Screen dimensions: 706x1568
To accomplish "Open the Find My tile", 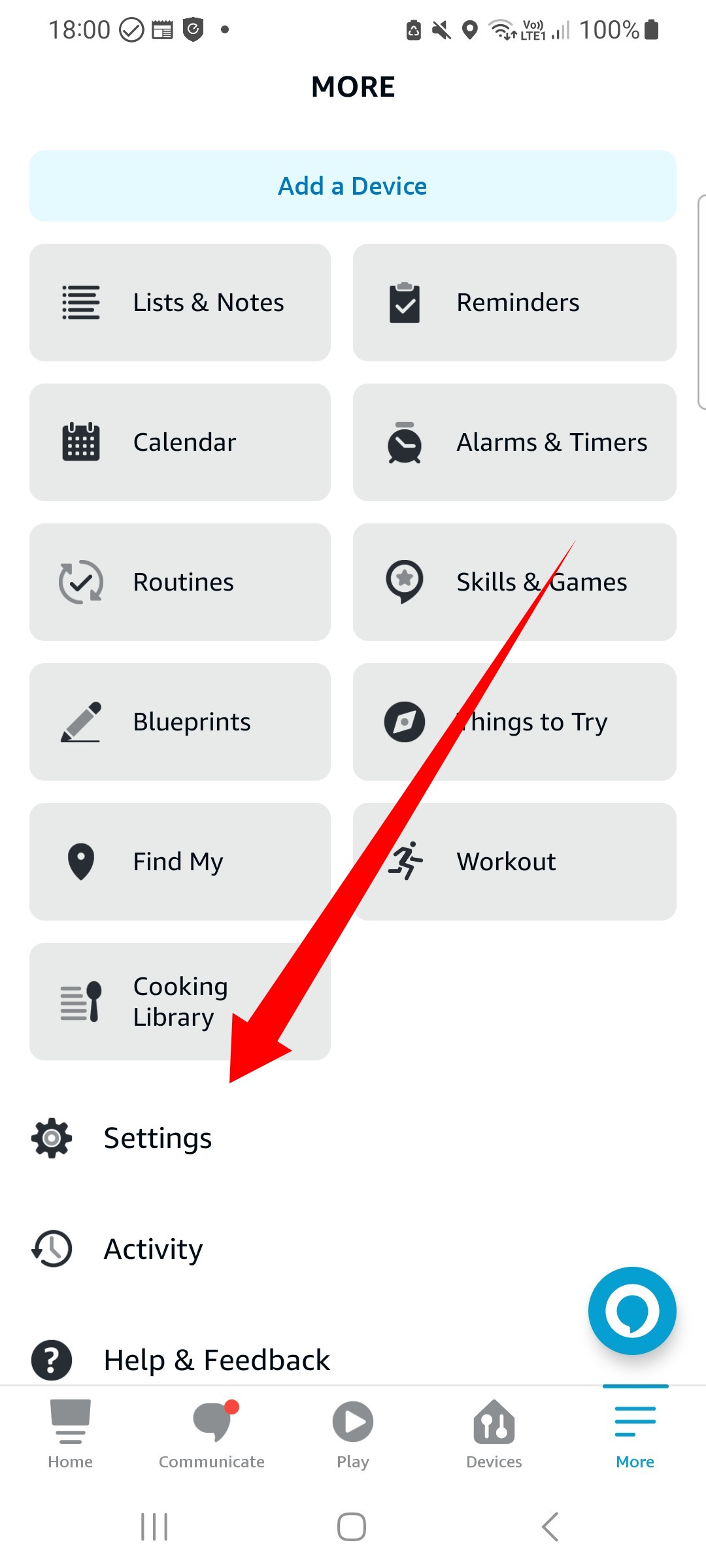I will 180,862.
